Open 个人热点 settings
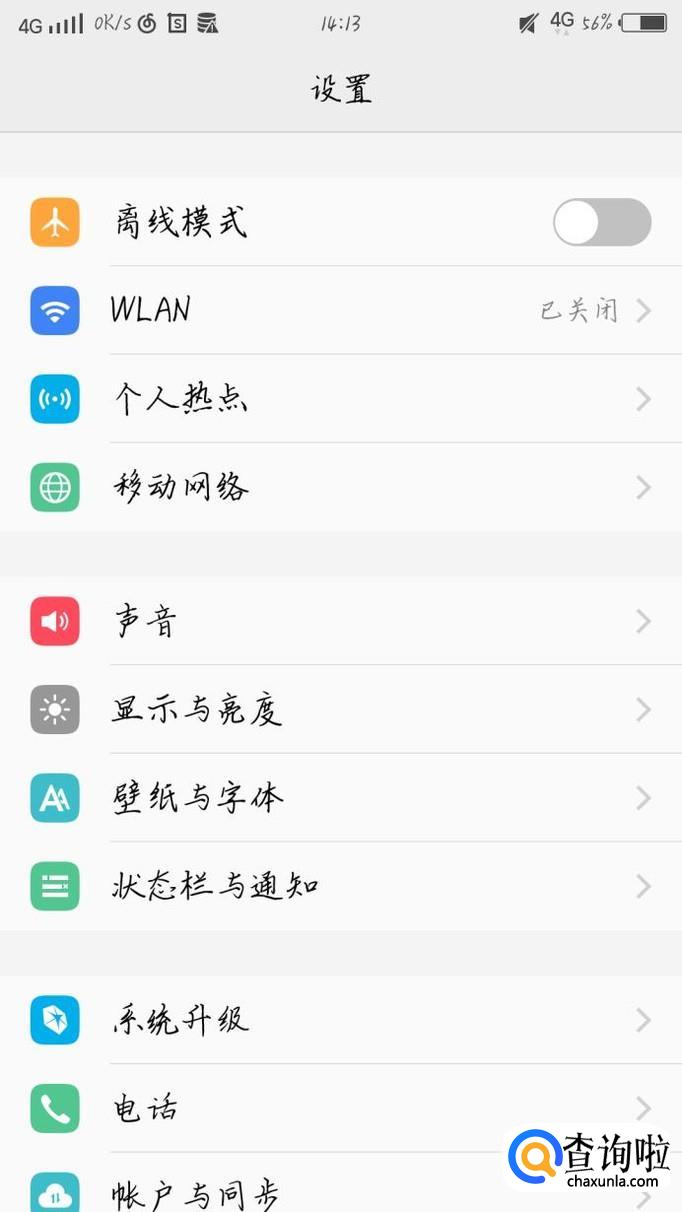The width and height of the screenshot is (682, 1212). click(x=340, y=399)
